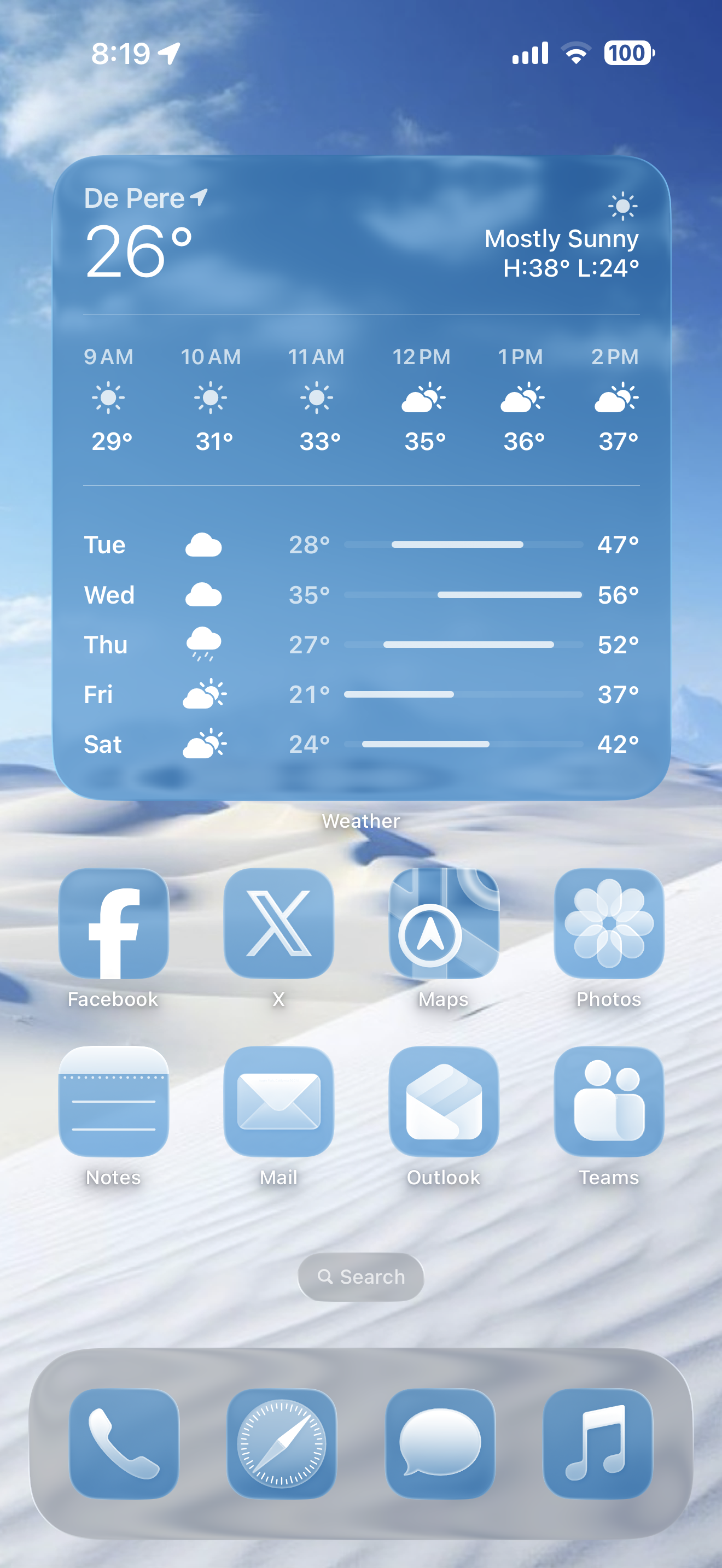
Task: Open Messages from the dock
Action: click(440, 1443)
